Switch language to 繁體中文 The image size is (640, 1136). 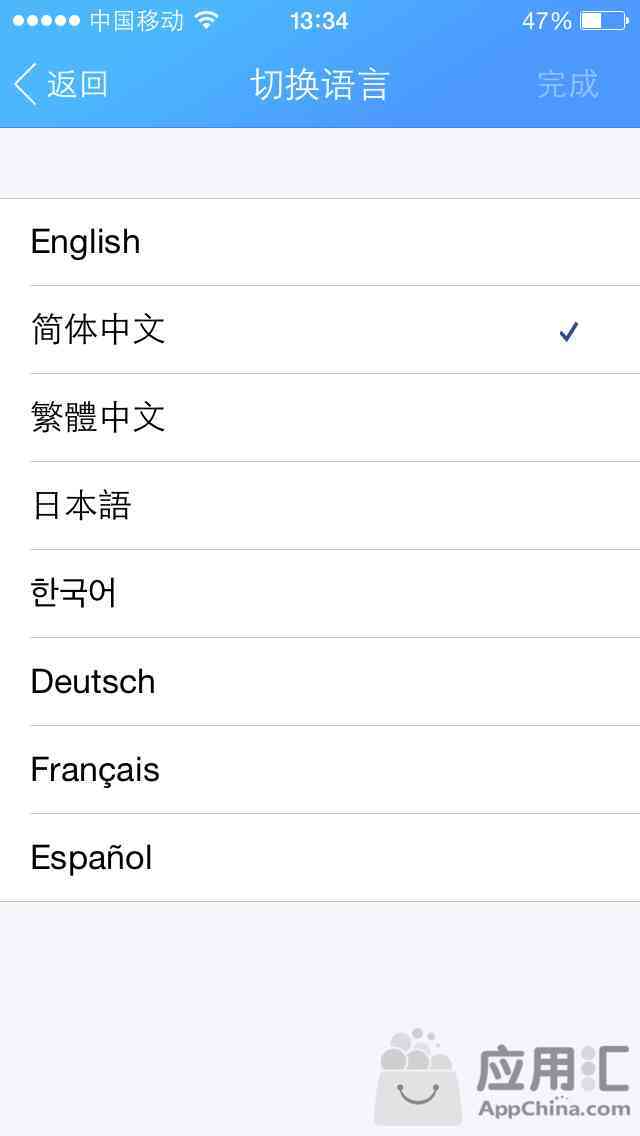[x=320, y=418]
